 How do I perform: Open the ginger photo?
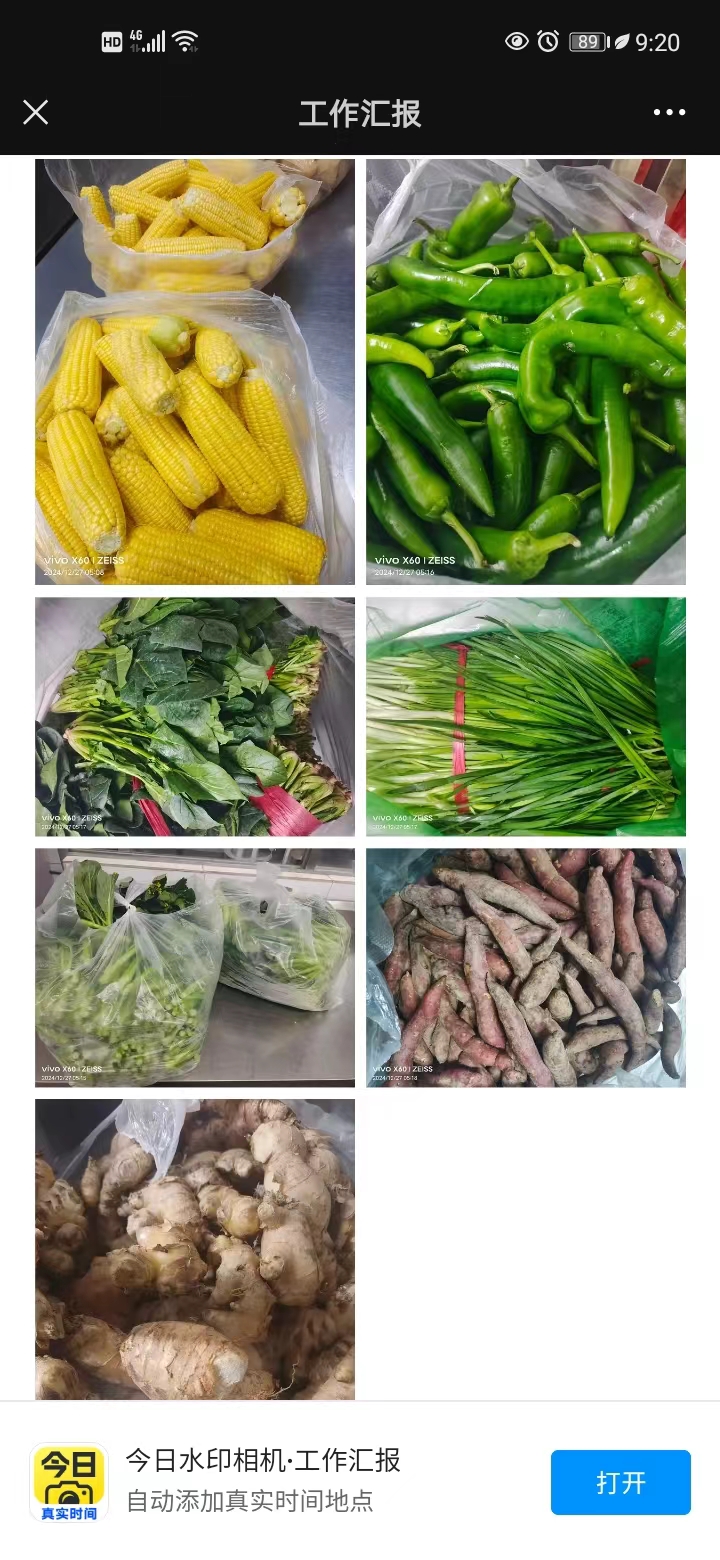pyautogui.click(x=195, y=1249)
